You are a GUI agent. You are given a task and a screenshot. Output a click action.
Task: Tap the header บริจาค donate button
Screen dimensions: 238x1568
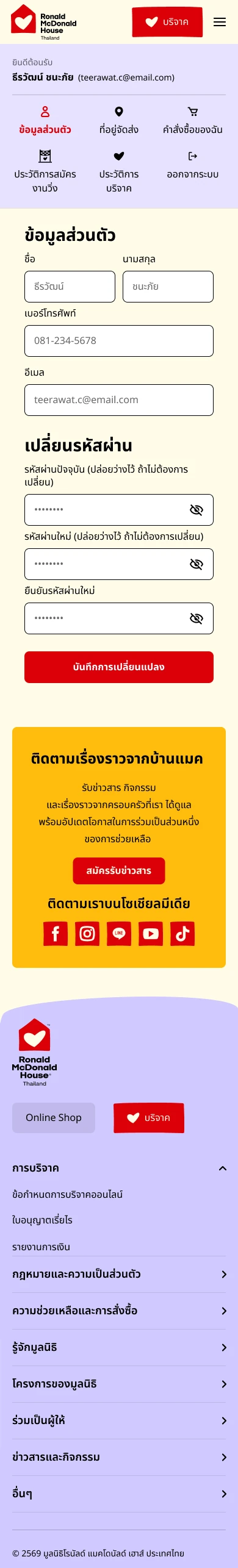pos(167,22)
